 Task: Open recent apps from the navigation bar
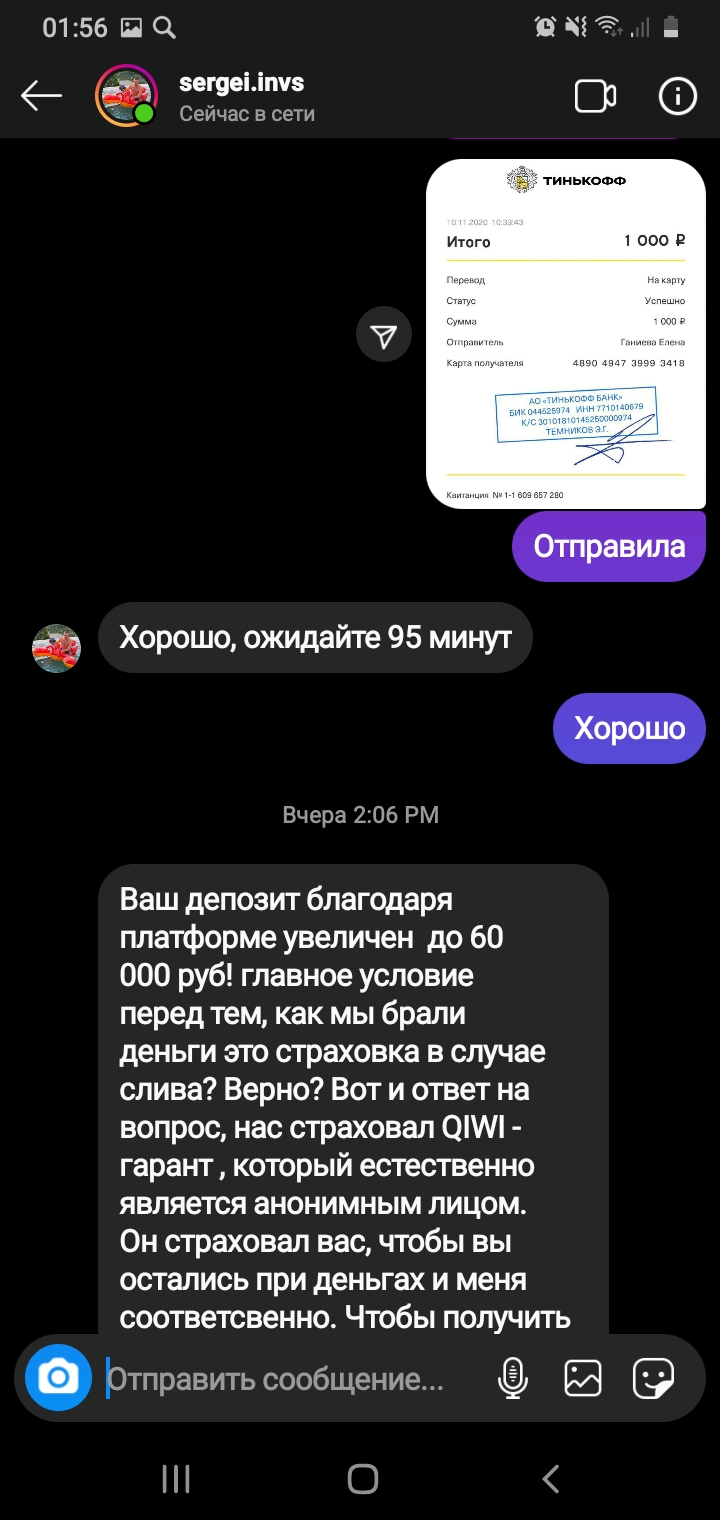click(176, 1478)
